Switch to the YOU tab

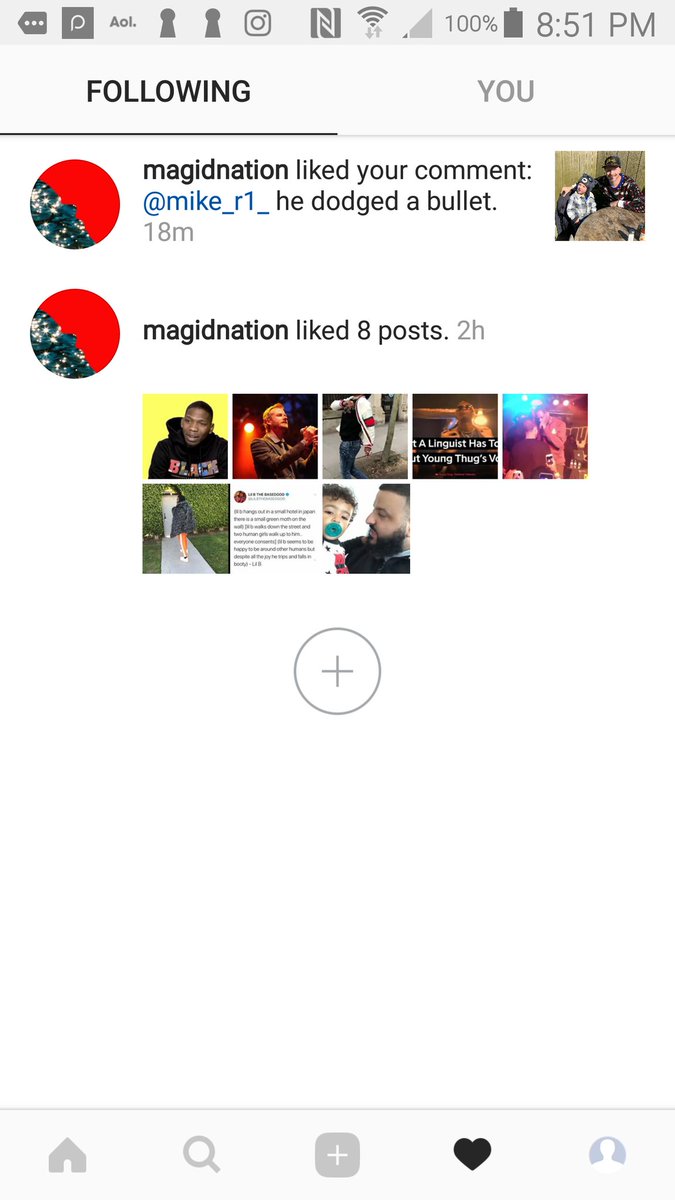pos(505,92)
